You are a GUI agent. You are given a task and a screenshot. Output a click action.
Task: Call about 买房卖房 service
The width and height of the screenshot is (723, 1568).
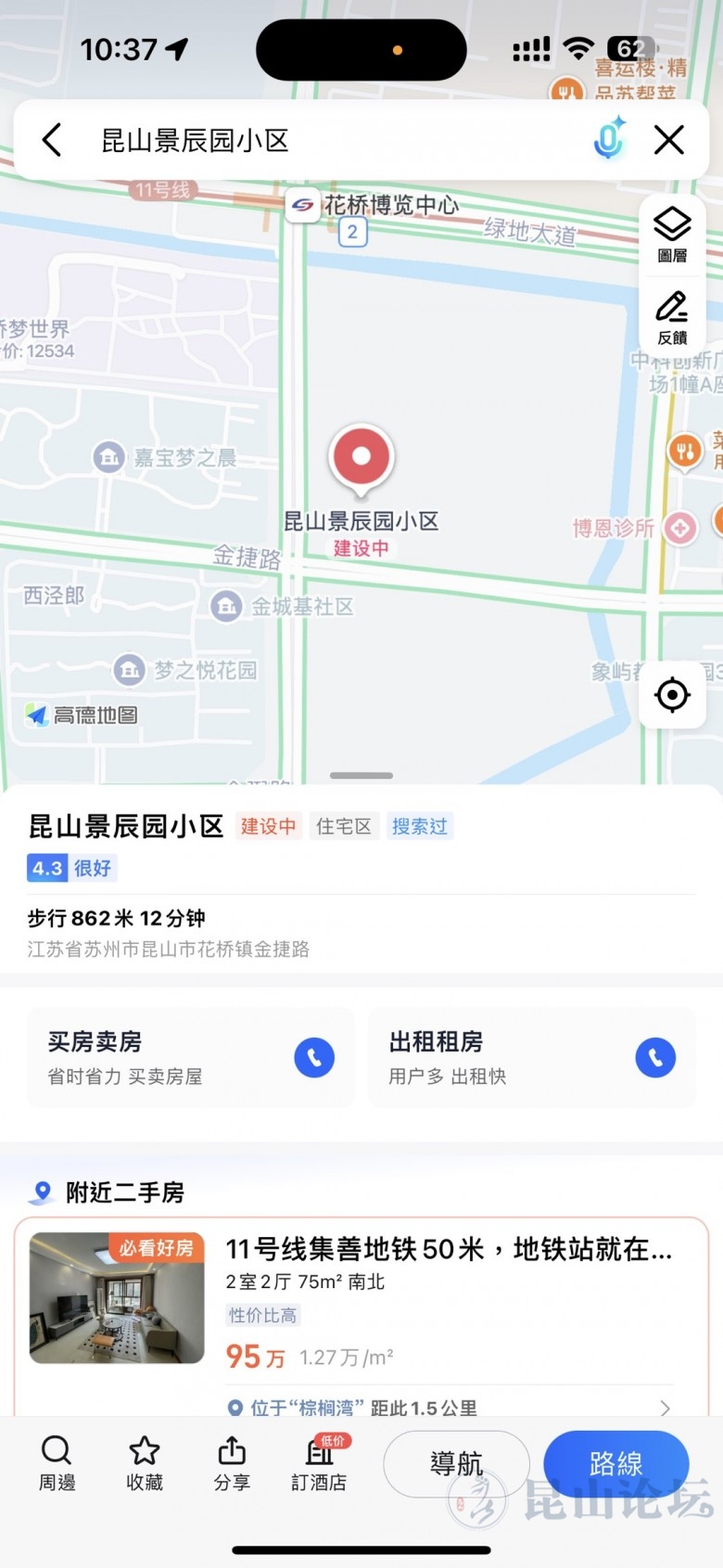pyautogui.click(x=314, y=1057)
